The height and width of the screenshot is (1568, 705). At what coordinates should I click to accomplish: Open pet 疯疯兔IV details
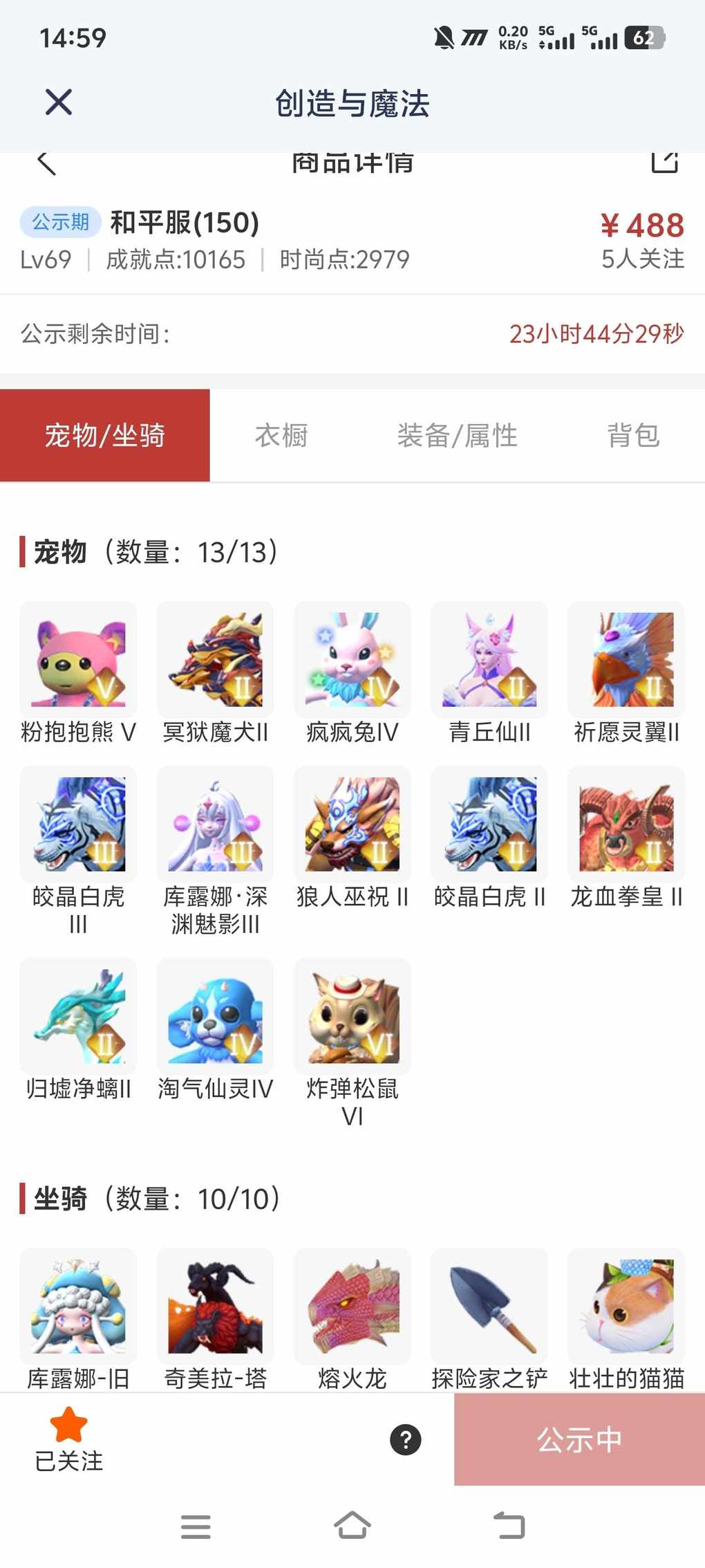[352, 660]
